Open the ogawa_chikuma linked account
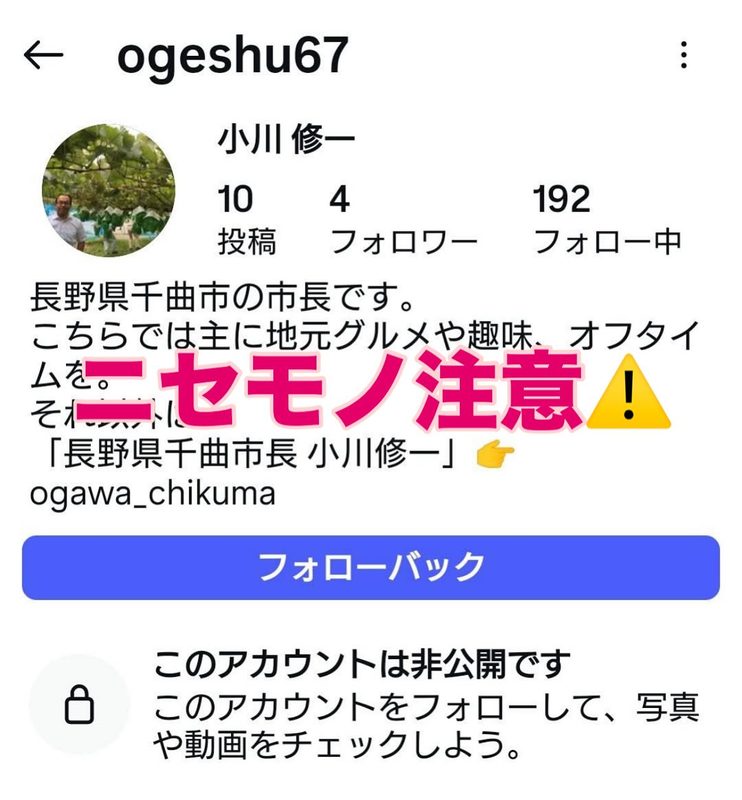742x800 pixels. [x=153, y=494]
